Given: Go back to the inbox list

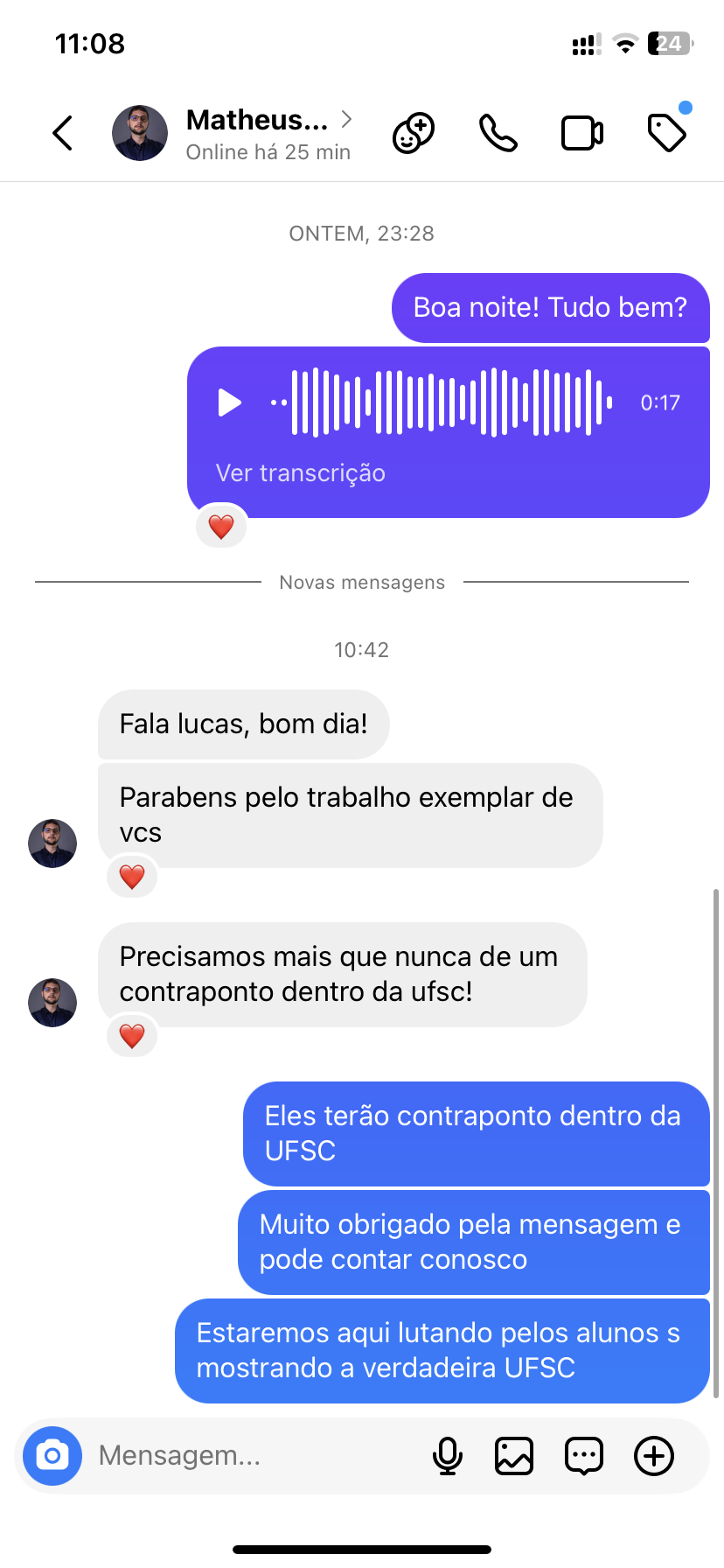Looking at the screenshot, I should point(63,133).
